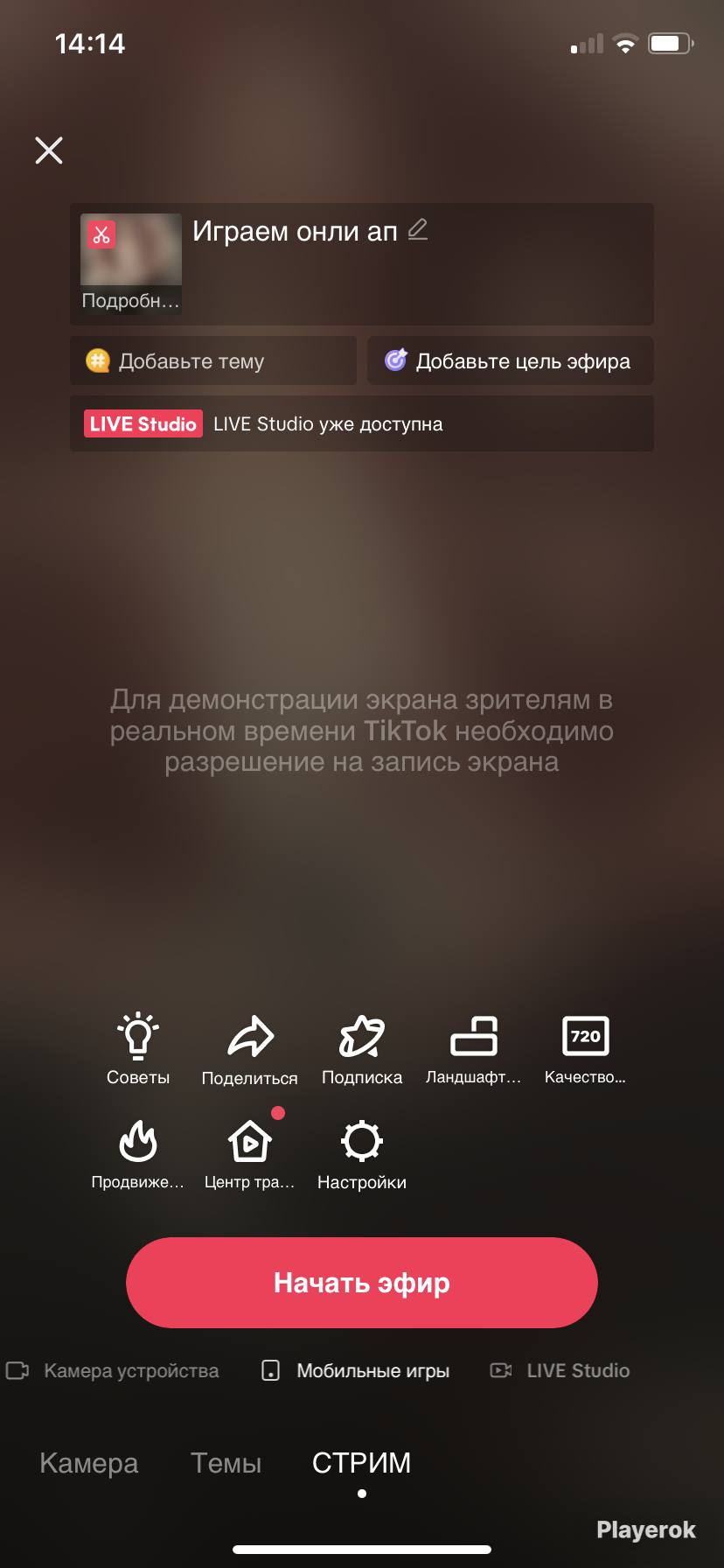Switch to the Темы tab
Viewport: 724px width, 1568px height.
pos(226,1463)
